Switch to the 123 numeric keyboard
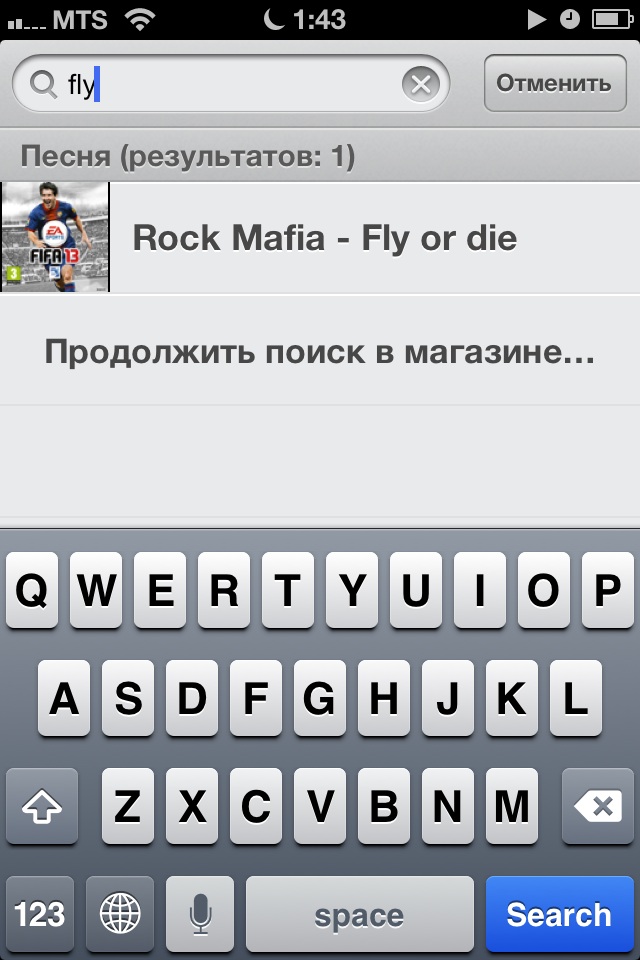The height and width of the screenshot is (960, 640). point(40,914)
